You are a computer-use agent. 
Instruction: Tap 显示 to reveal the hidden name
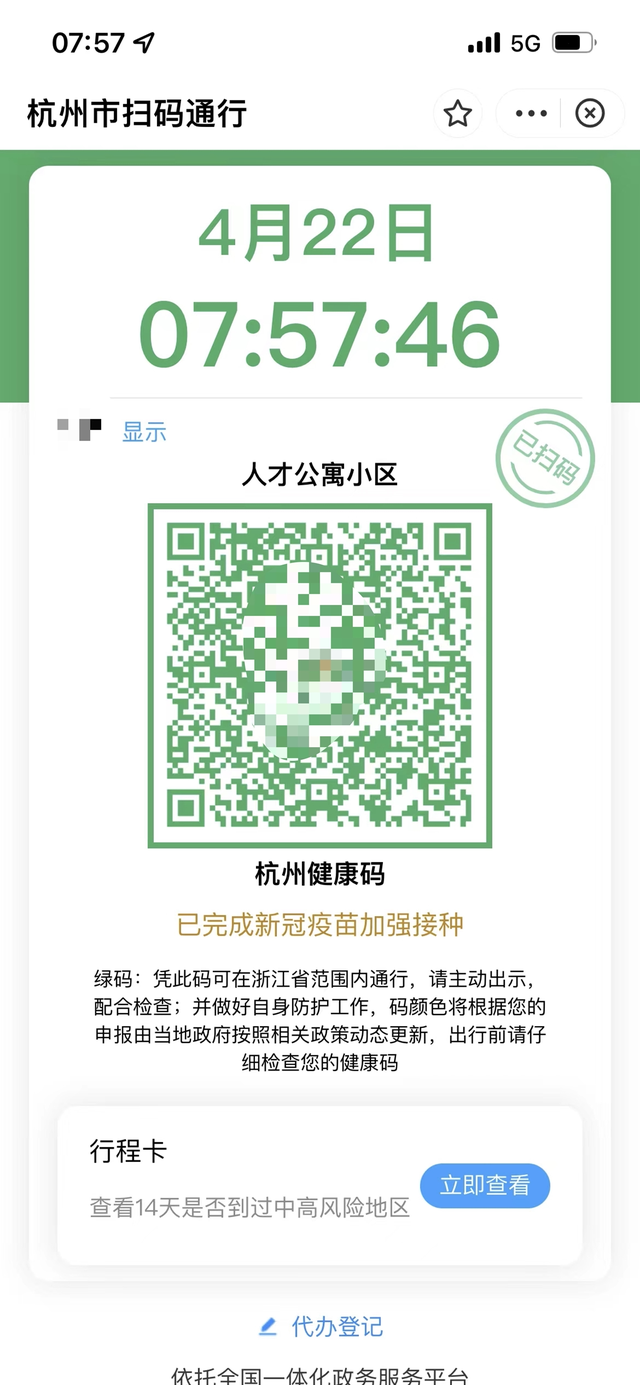[x=144, y=432]
